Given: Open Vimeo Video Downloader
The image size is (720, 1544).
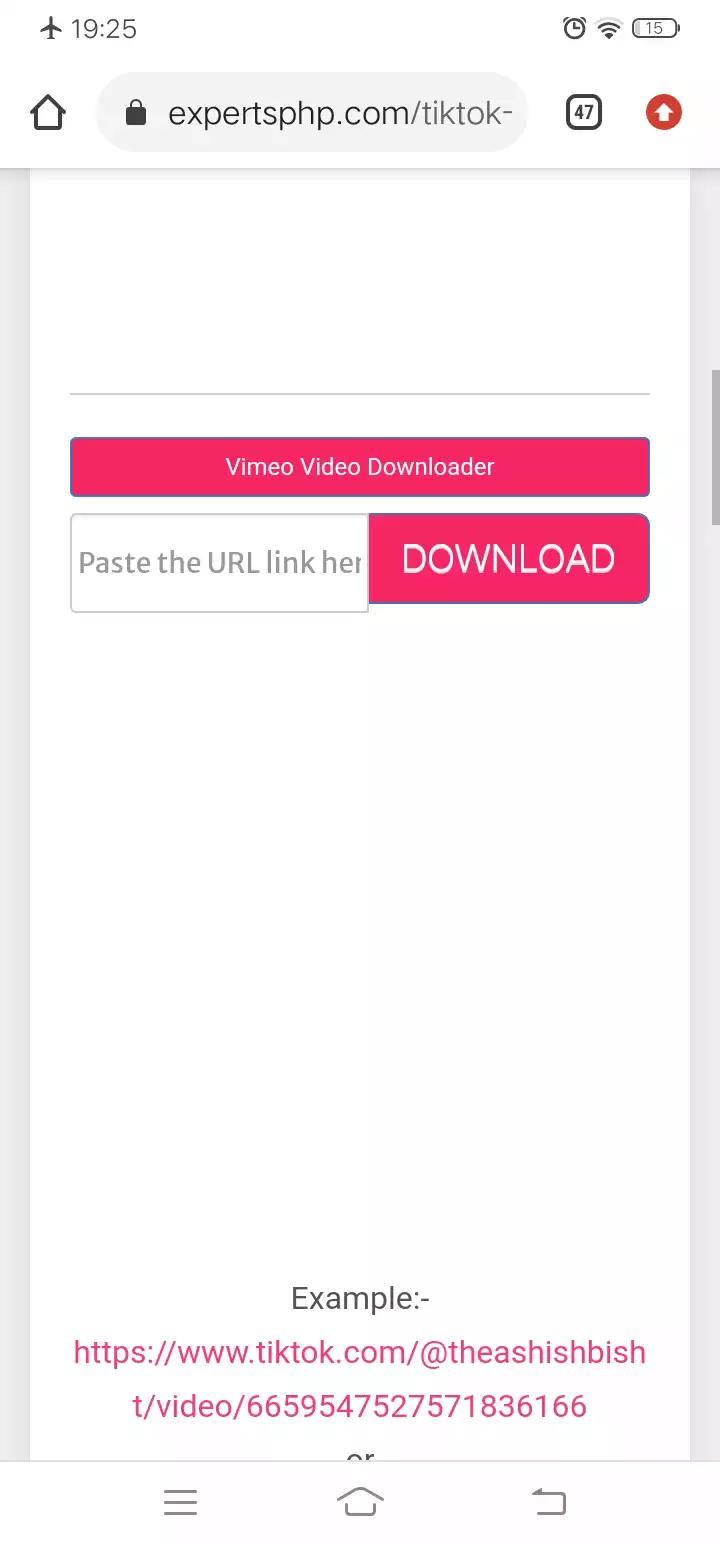Looking at the screenshot, I should 360,466.
